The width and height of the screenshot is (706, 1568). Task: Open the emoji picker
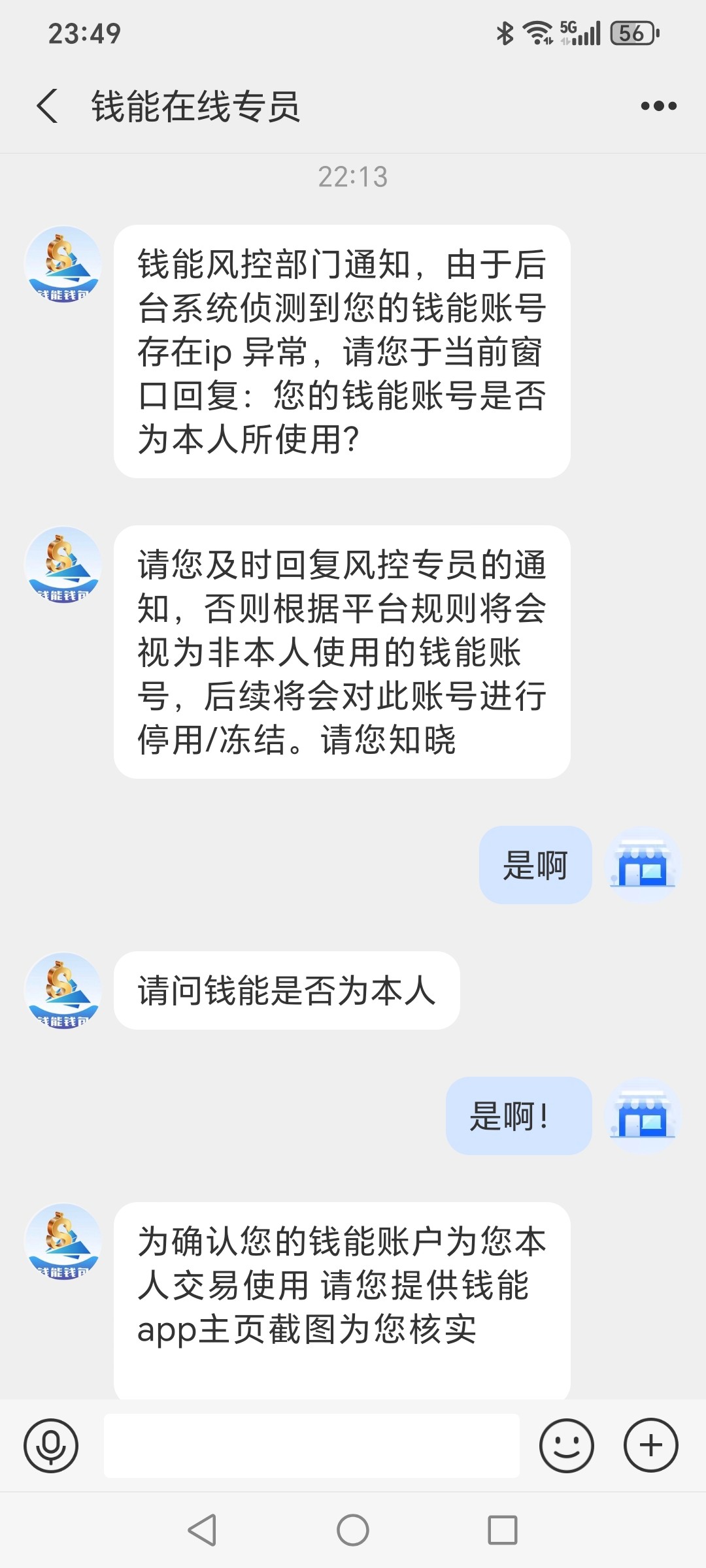567,1445
